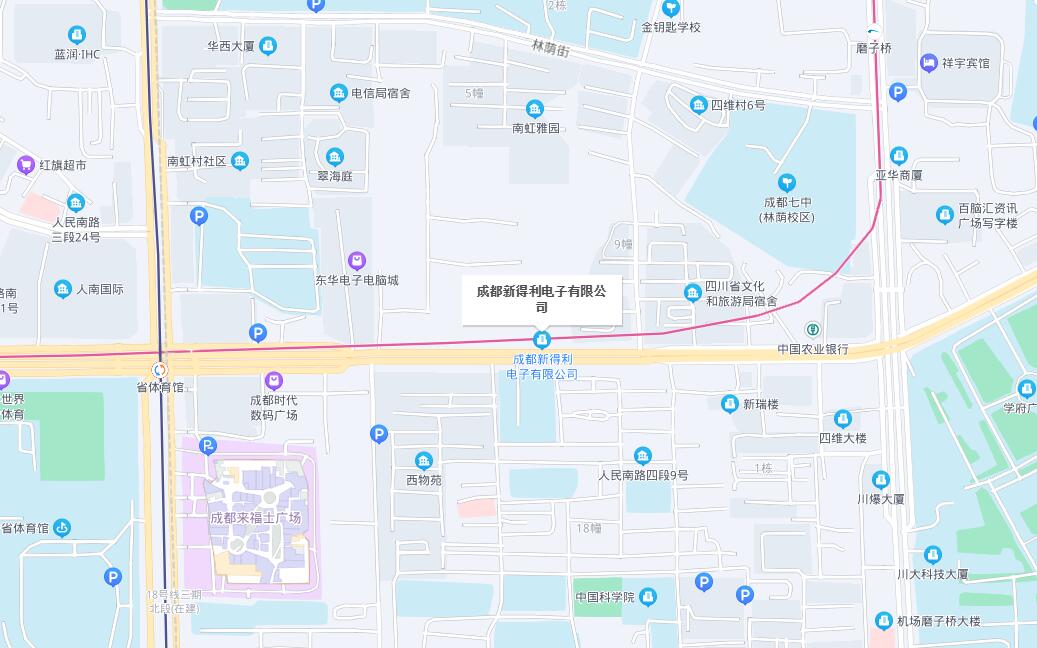Tap the 磨子桥 metro station marker
This screenshot has height=648, width=1037.
pos(873,31)
